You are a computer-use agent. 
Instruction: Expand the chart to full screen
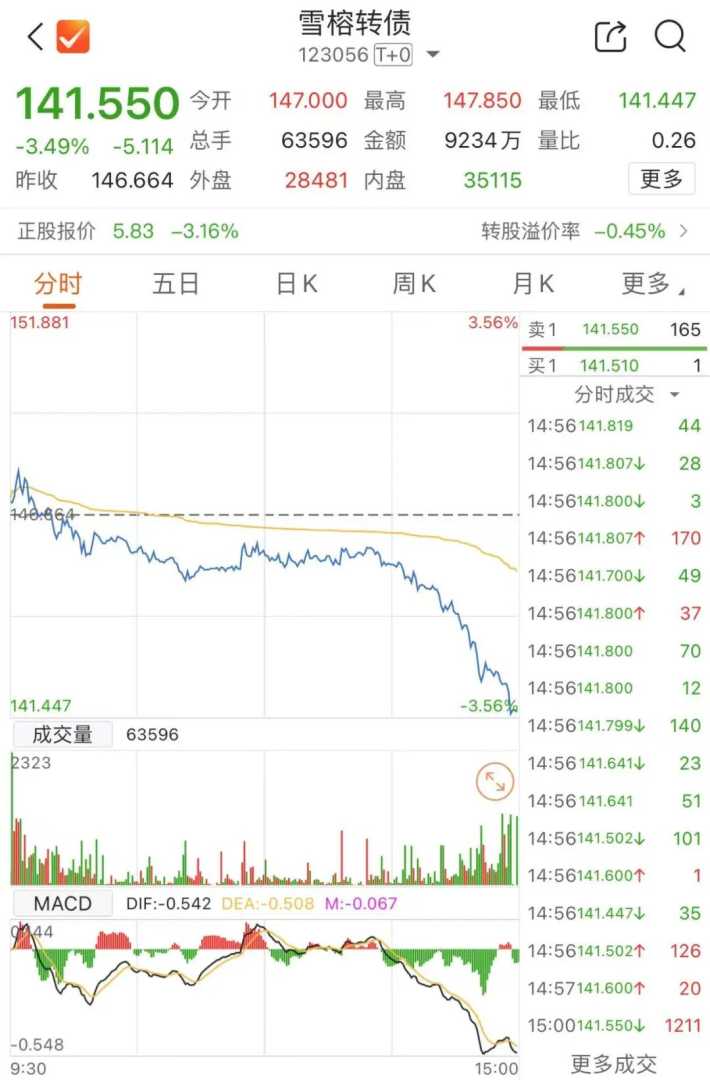494,782
